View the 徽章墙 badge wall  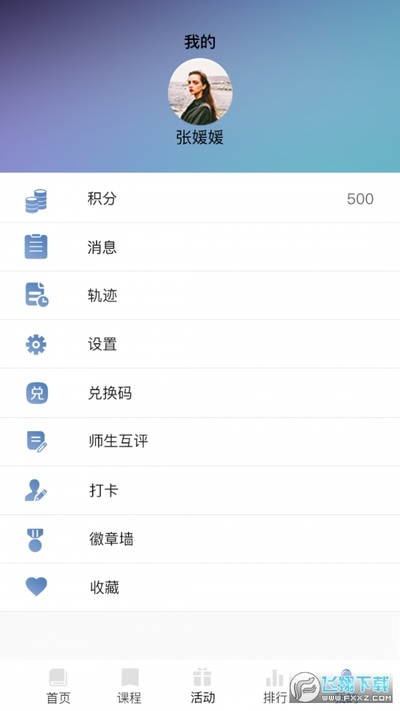[200, 539]
